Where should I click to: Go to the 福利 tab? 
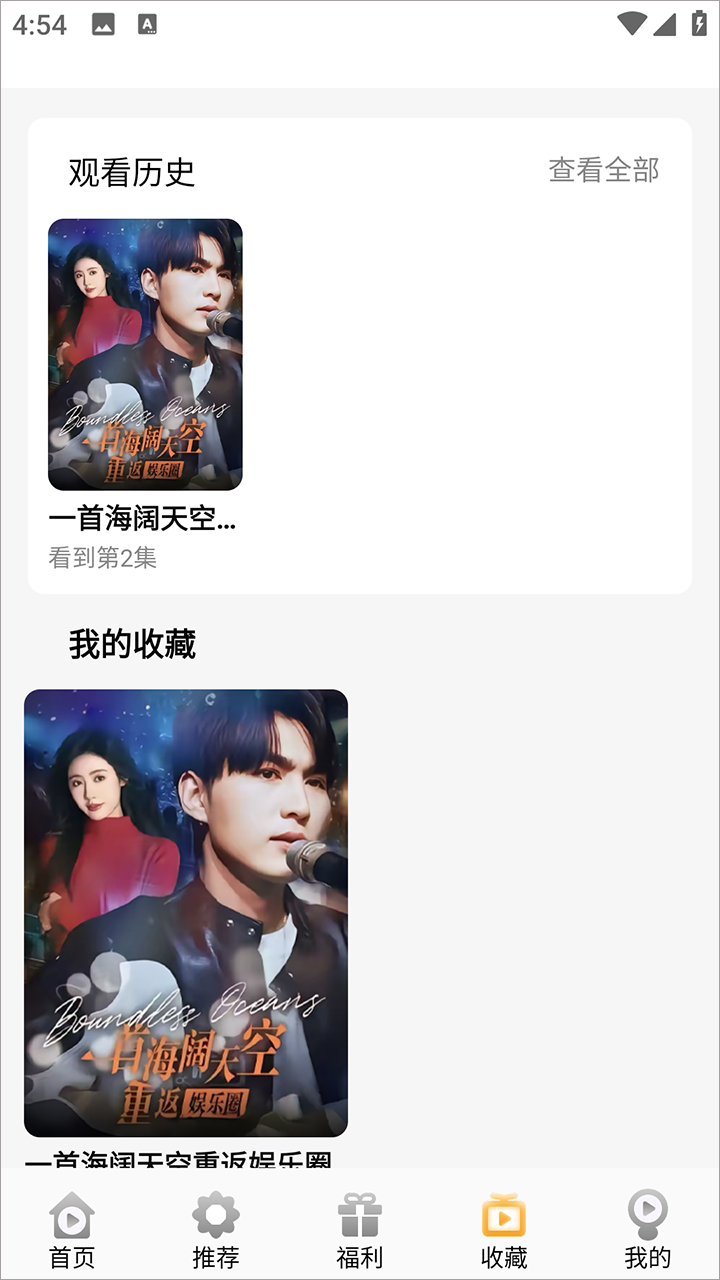[360, 1230]
